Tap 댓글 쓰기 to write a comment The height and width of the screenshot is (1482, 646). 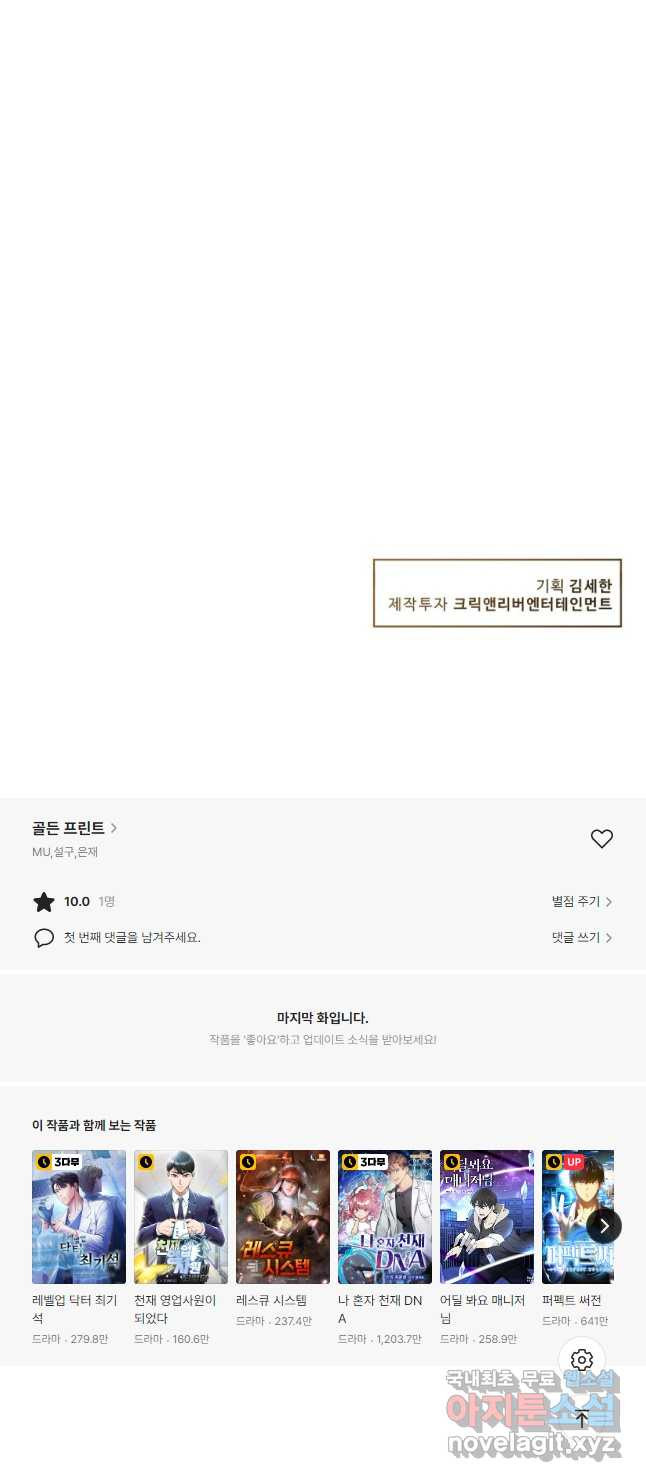[x=582, y=937]
